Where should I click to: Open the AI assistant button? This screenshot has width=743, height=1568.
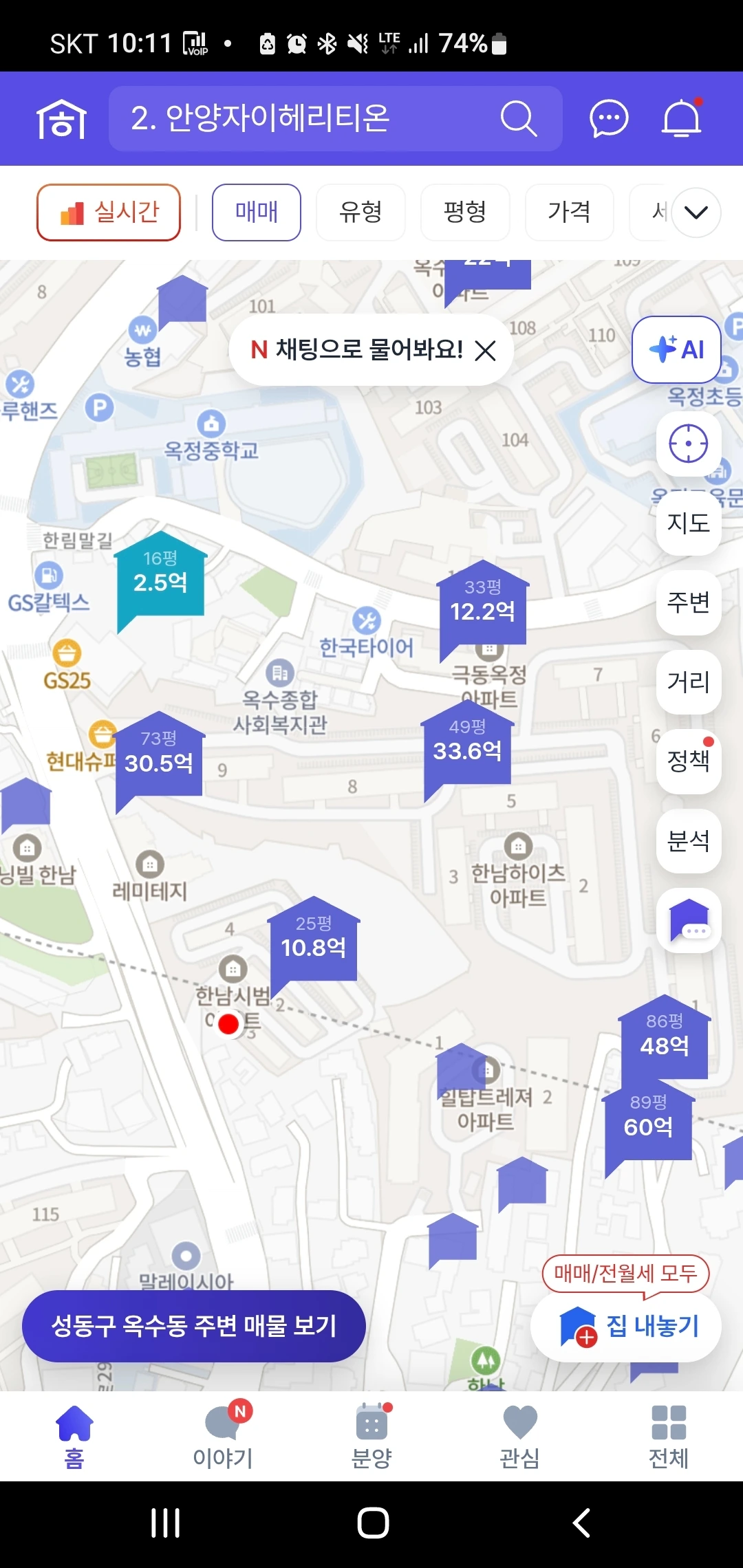677,349
